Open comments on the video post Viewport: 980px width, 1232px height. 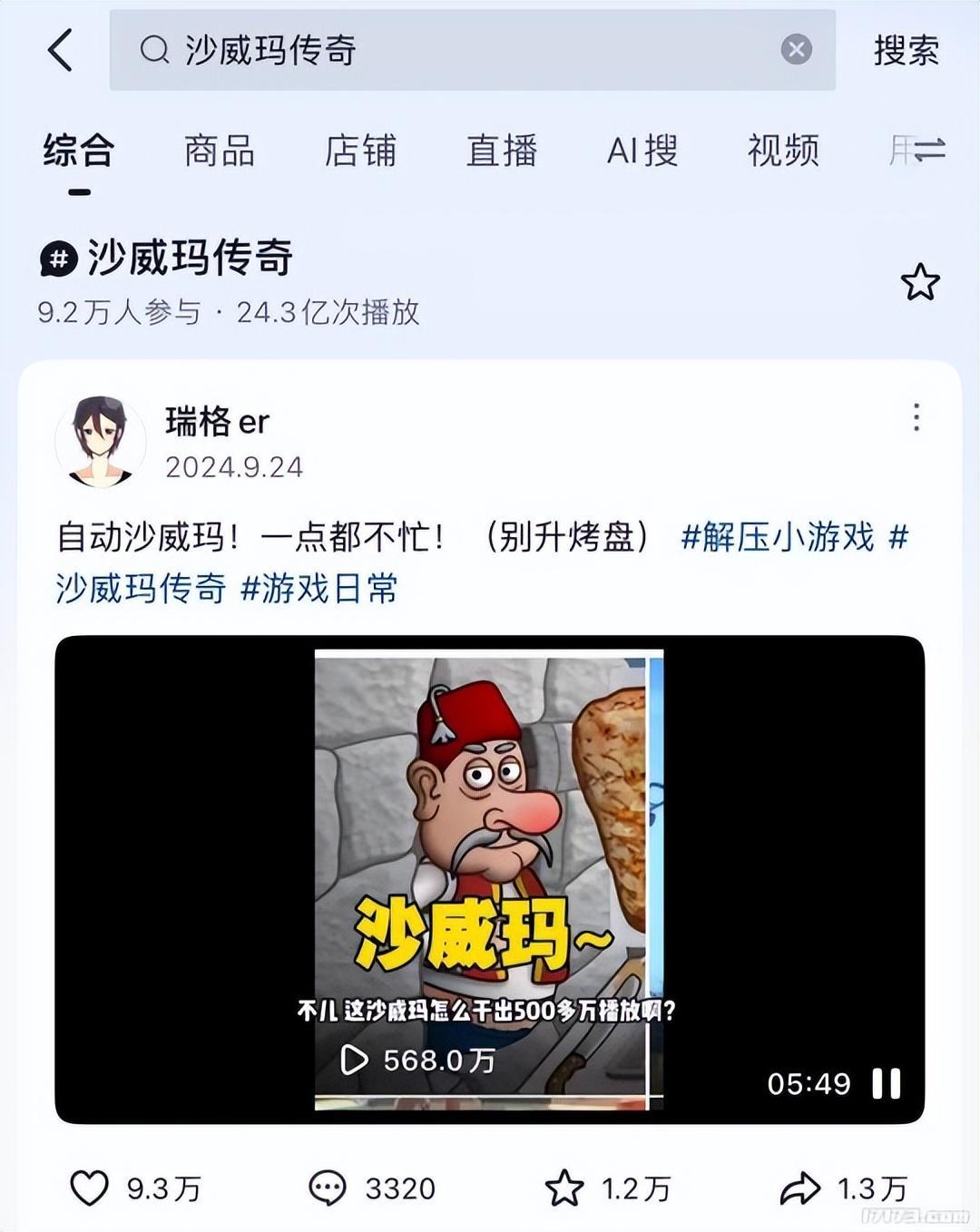(x=328, y=1188)
